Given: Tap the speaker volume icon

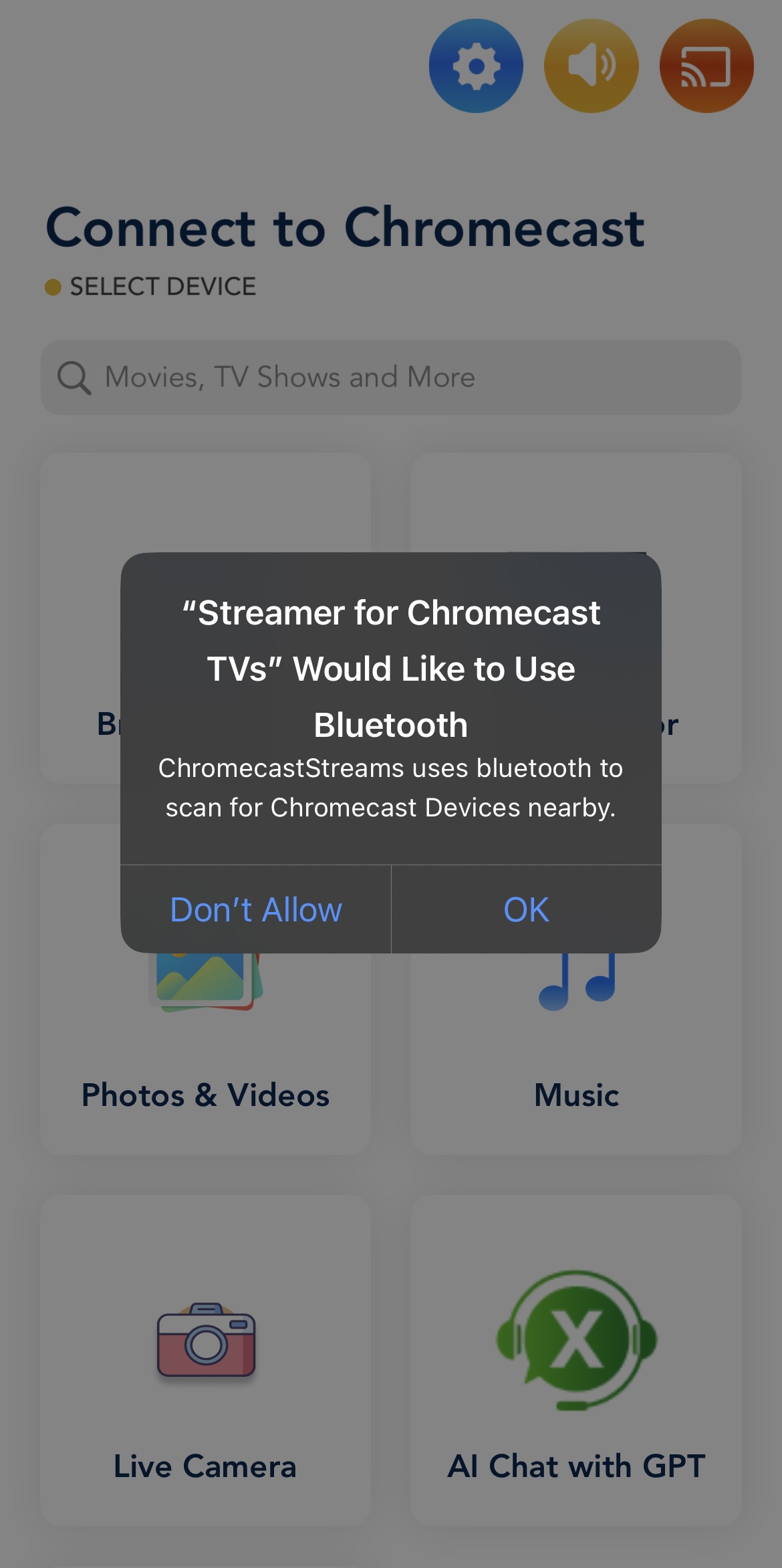Looking at the screenshot, I should point(592,66).
